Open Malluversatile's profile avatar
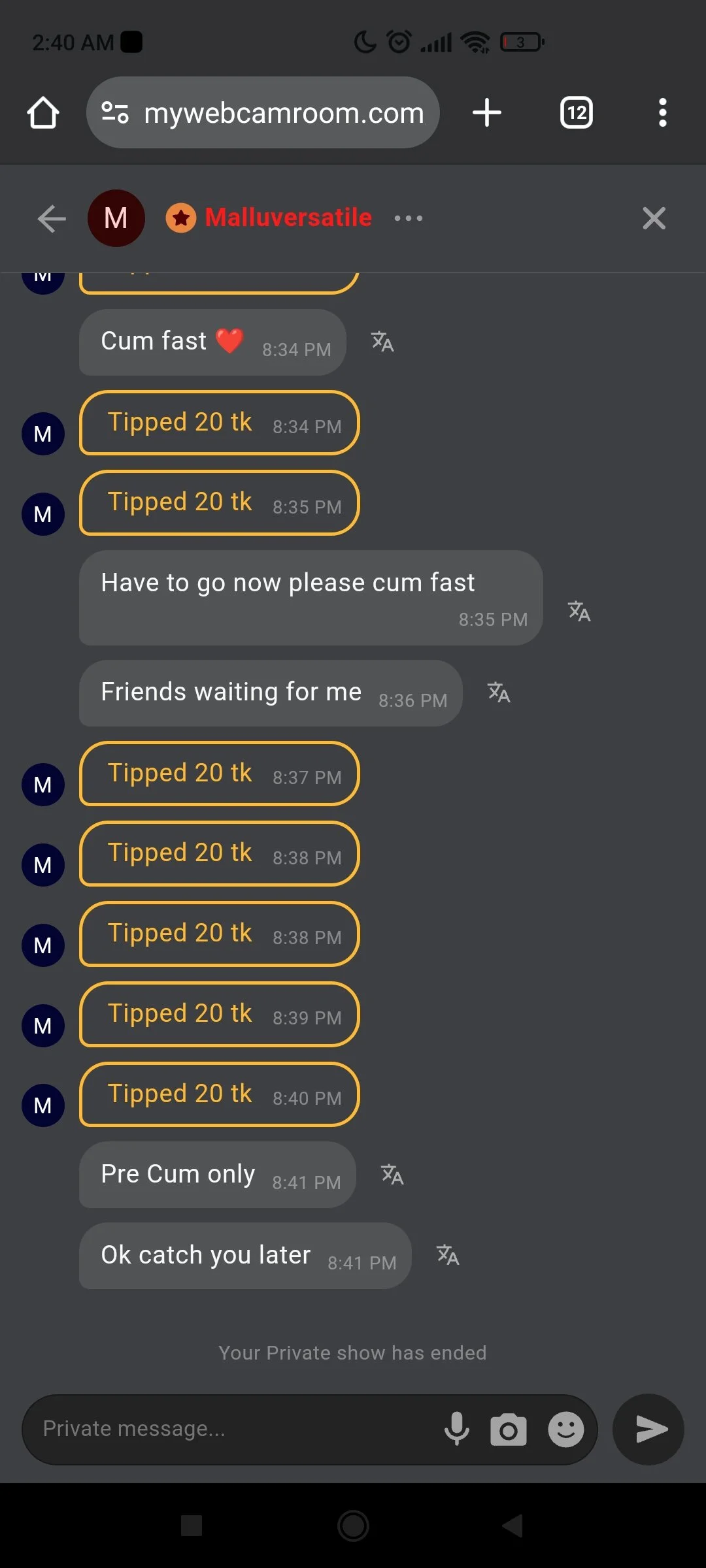 click(116, 218)
